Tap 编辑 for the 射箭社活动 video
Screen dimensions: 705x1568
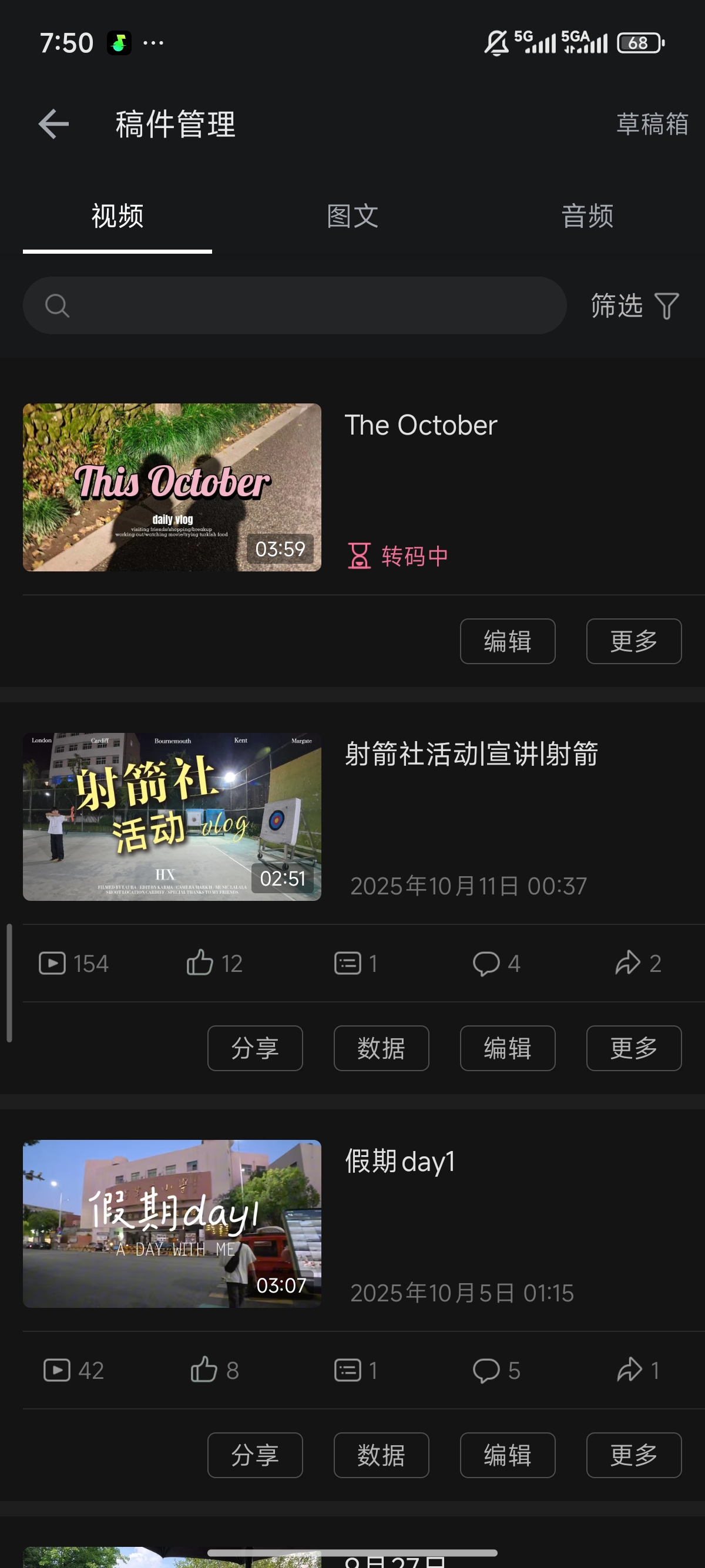[508, 1048]
